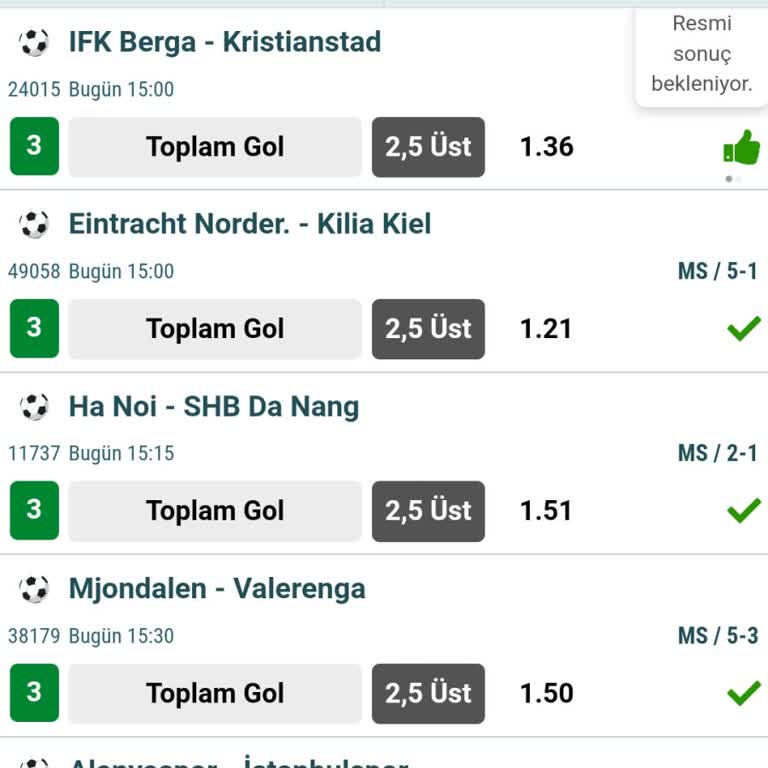Open the IFK Berga - Kristianstad match
The height and width of the screenshot is (768, 768).
[224, 42]
